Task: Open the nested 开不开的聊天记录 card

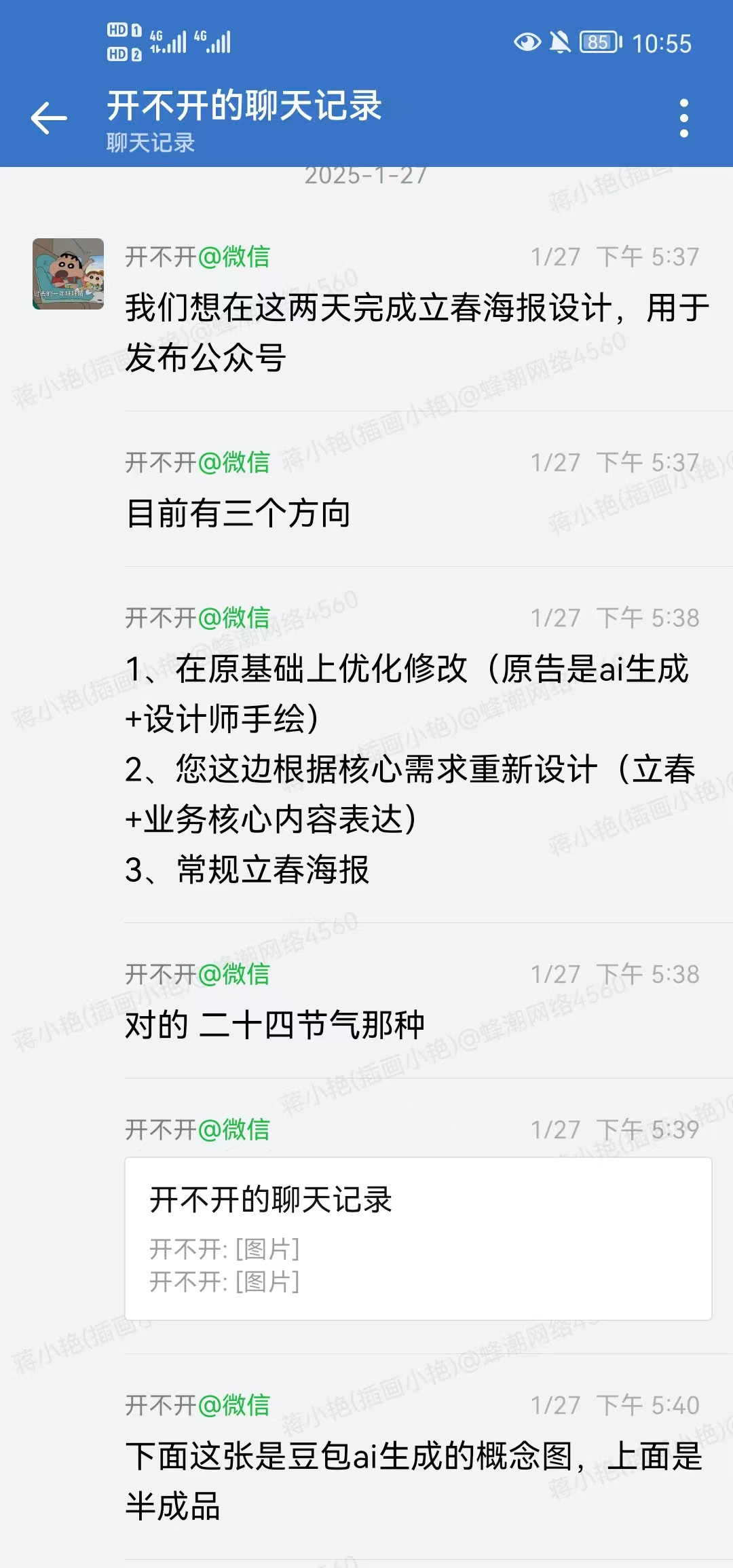Action: point(418,1238)
